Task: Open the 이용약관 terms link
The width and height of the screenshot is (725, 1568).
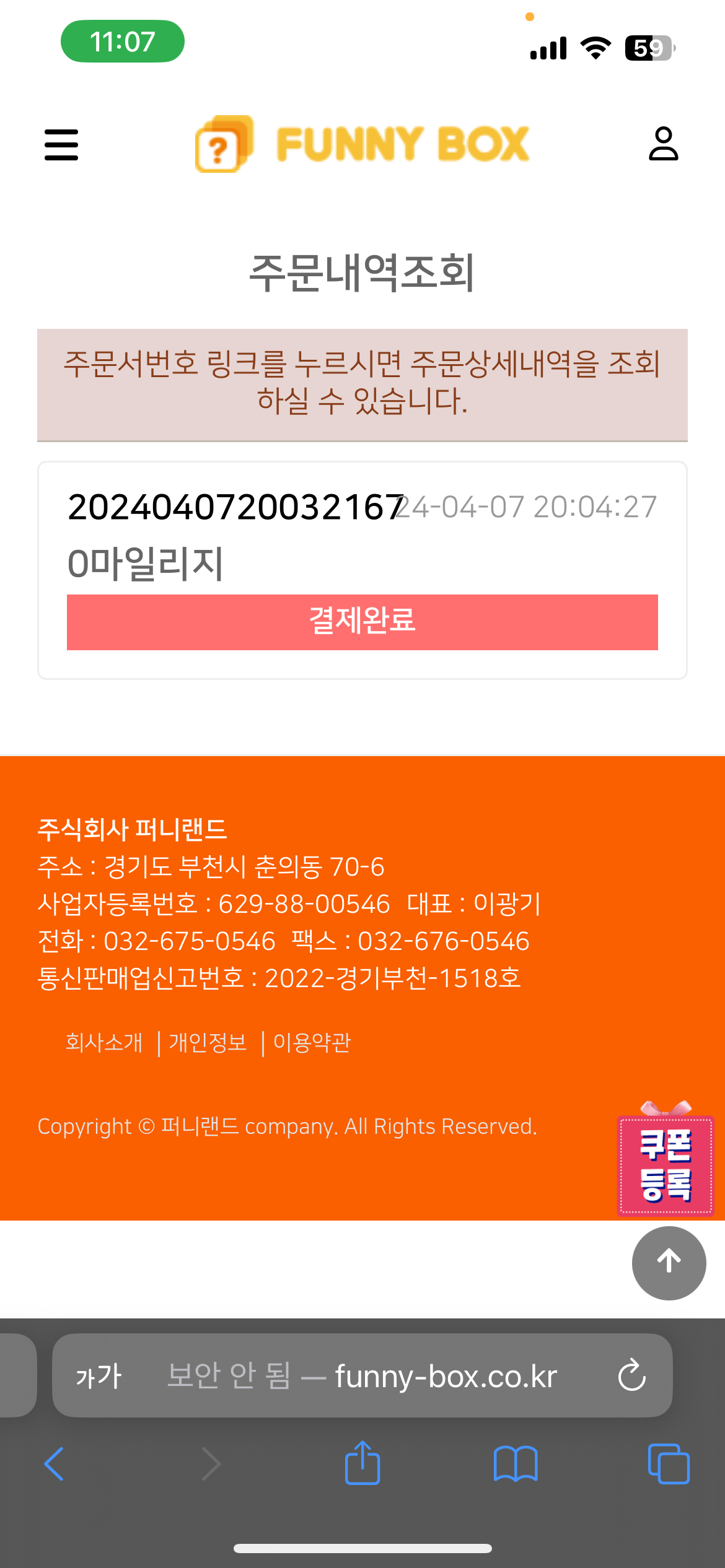Action: tap(312, 1042)
